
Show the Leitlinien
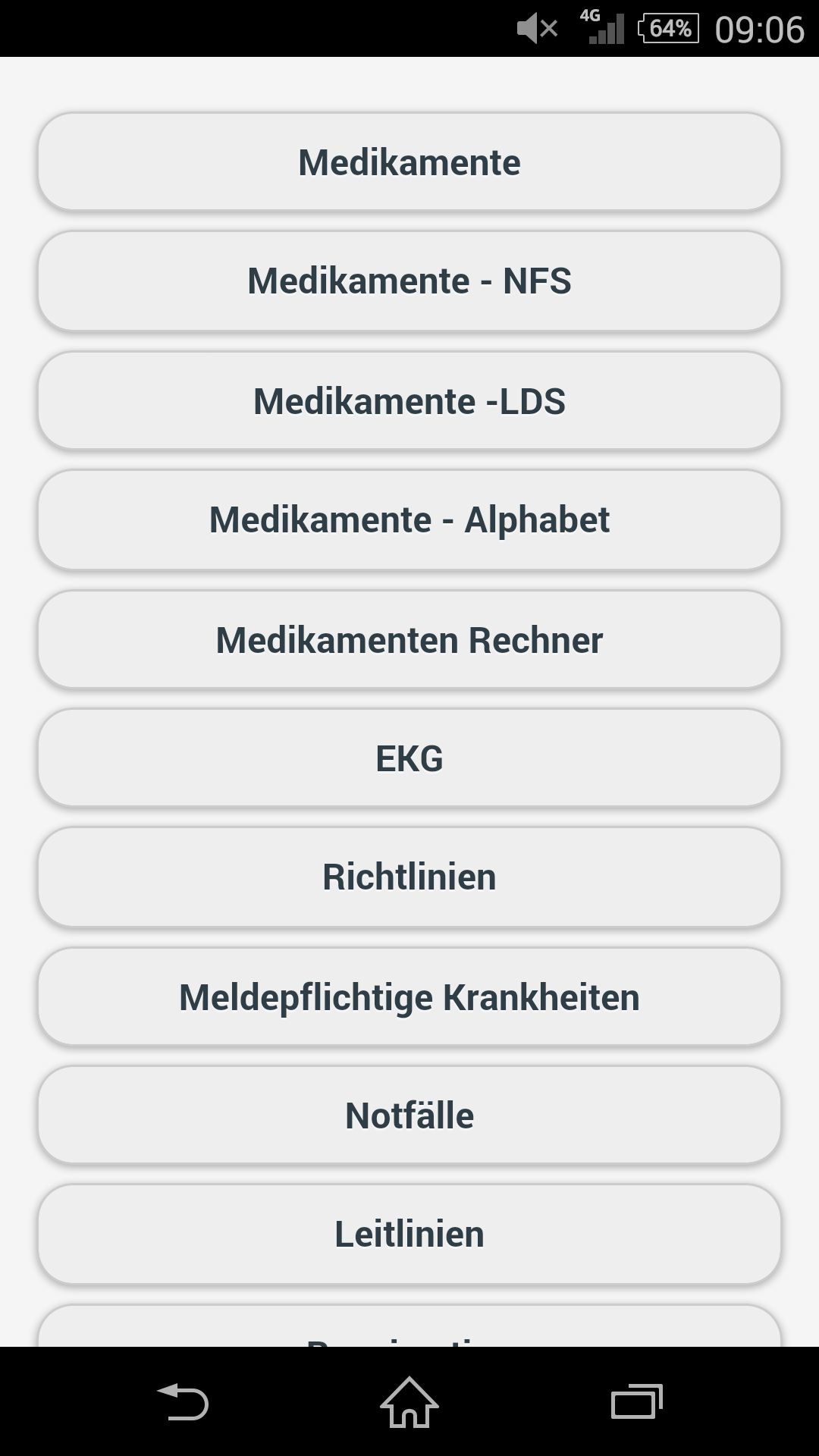409,1235
